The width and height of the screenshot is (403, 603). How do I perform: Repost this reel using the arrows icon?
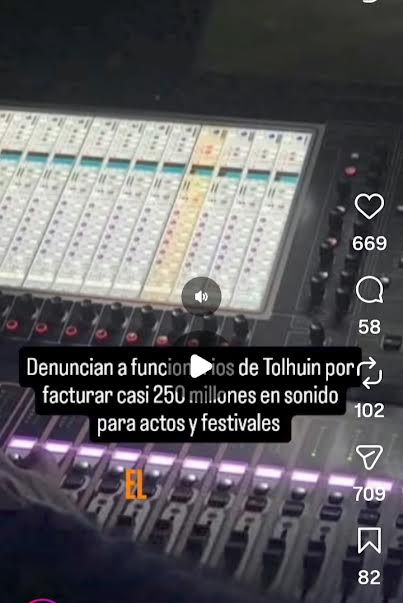tap(369, 373)
